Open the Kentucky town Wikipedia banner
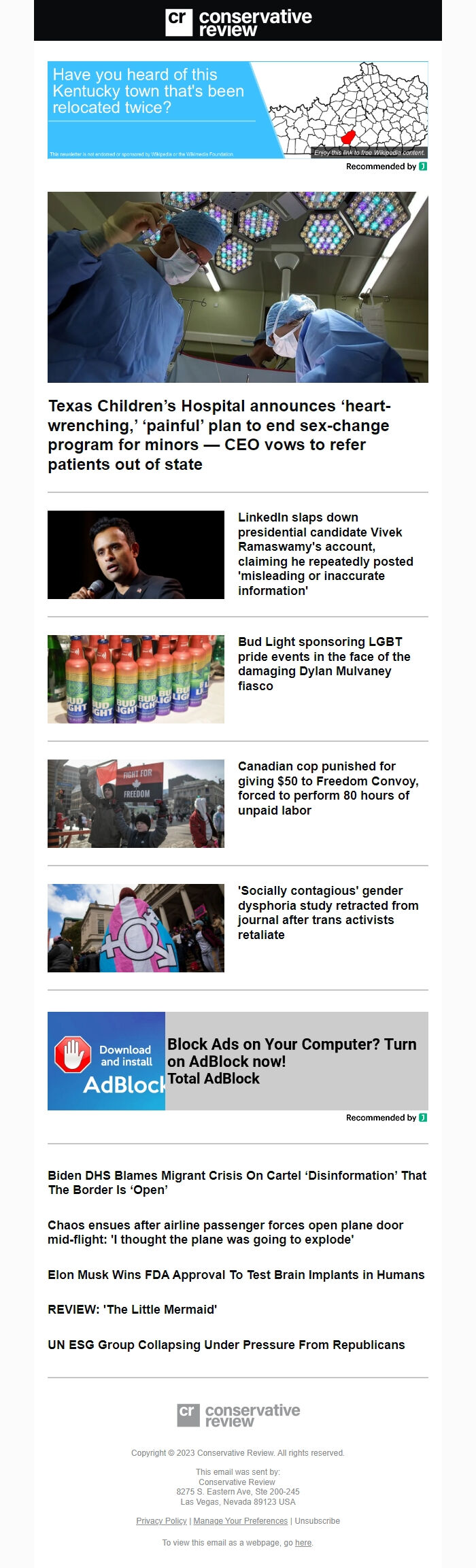The width and height of the screenshot is (476, 1568). [237, 109]
